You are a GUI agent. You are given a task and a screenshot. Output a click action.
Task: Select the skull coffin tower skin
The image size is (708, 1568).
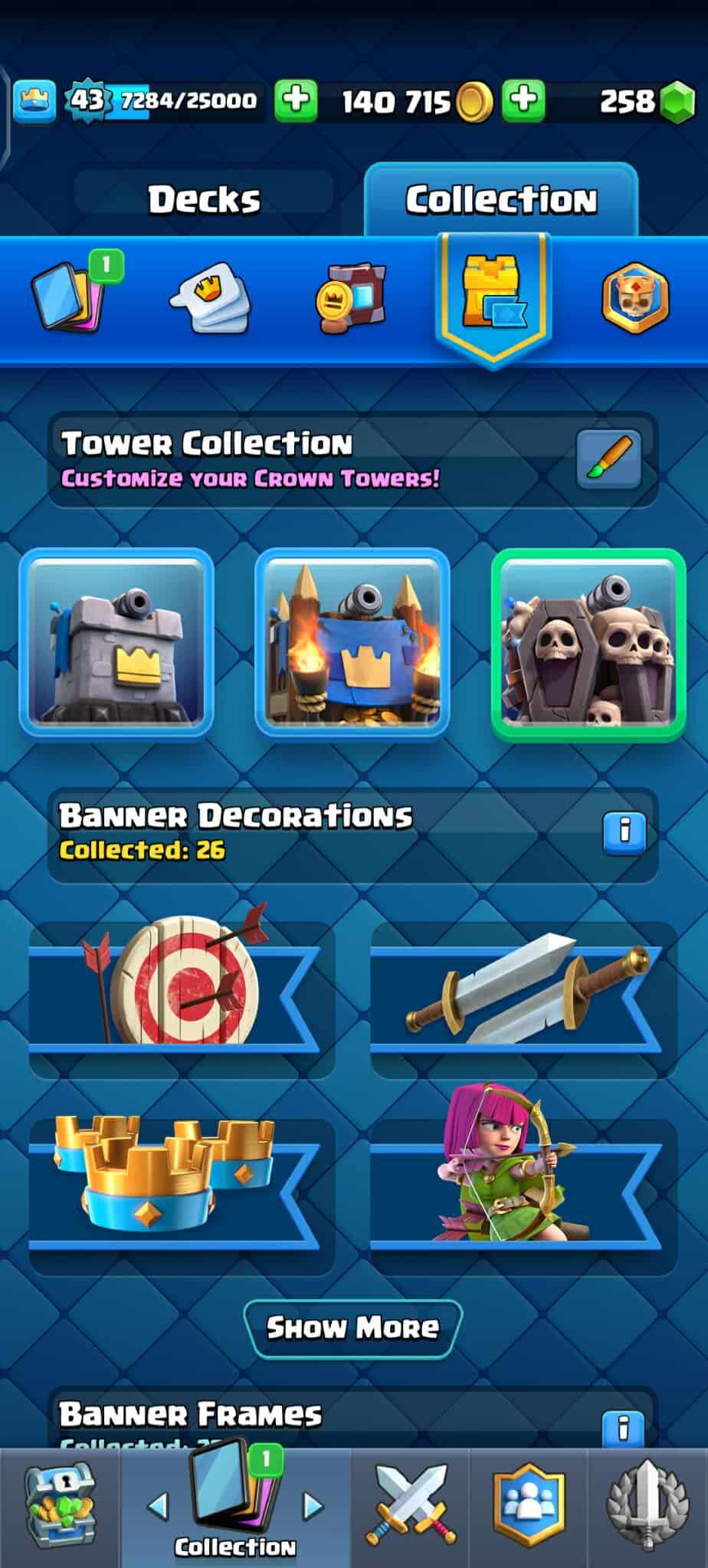point(588,645)
